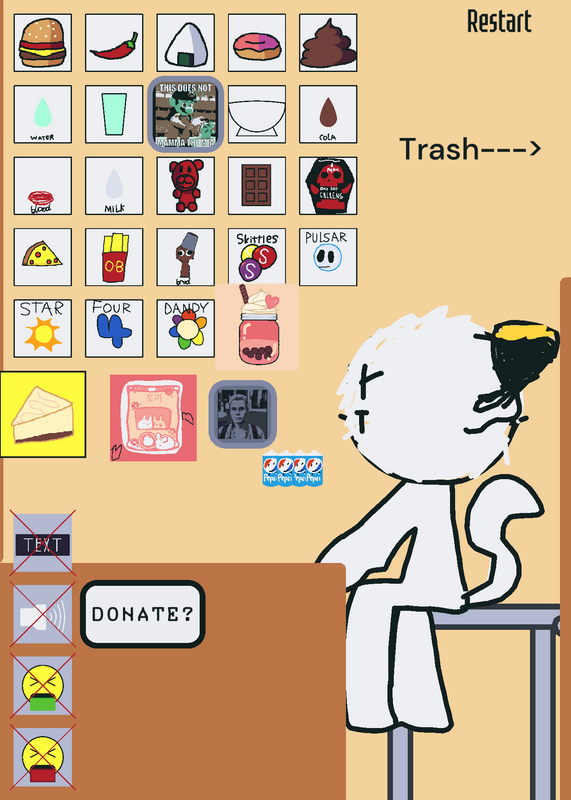Choose the pink donut tile

point(257,43)
